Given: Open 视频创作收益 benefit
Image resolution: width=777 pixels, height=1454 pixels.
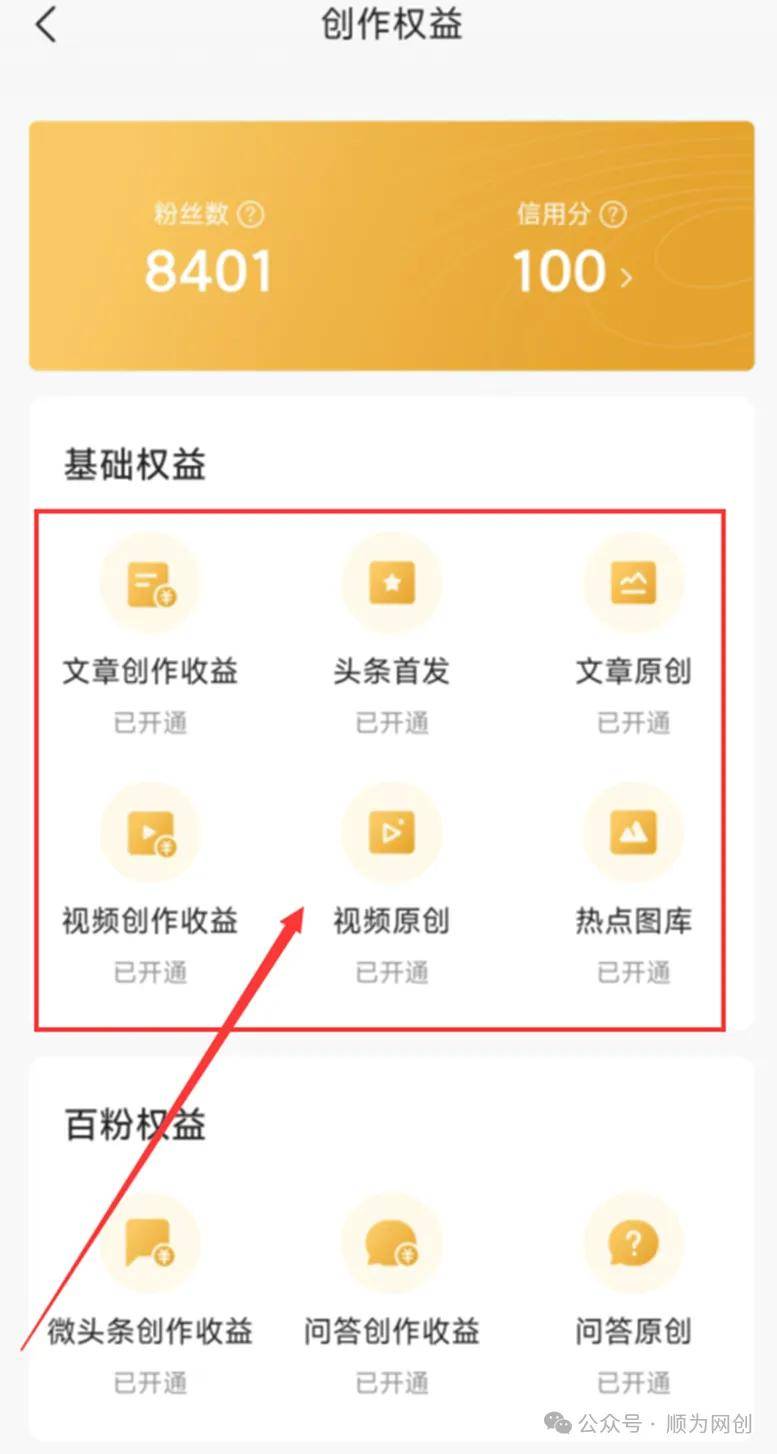Looking at the screenshot, I should [x=150, y=834].
